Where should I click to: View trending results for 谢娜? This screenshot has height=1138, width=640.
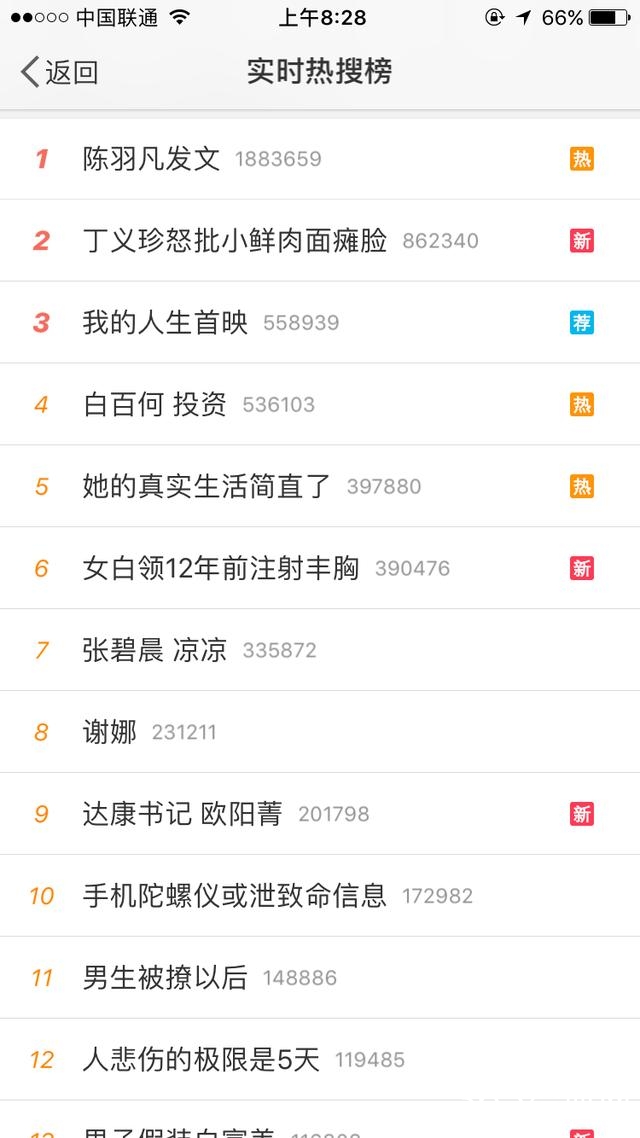(x=110, y=733)
